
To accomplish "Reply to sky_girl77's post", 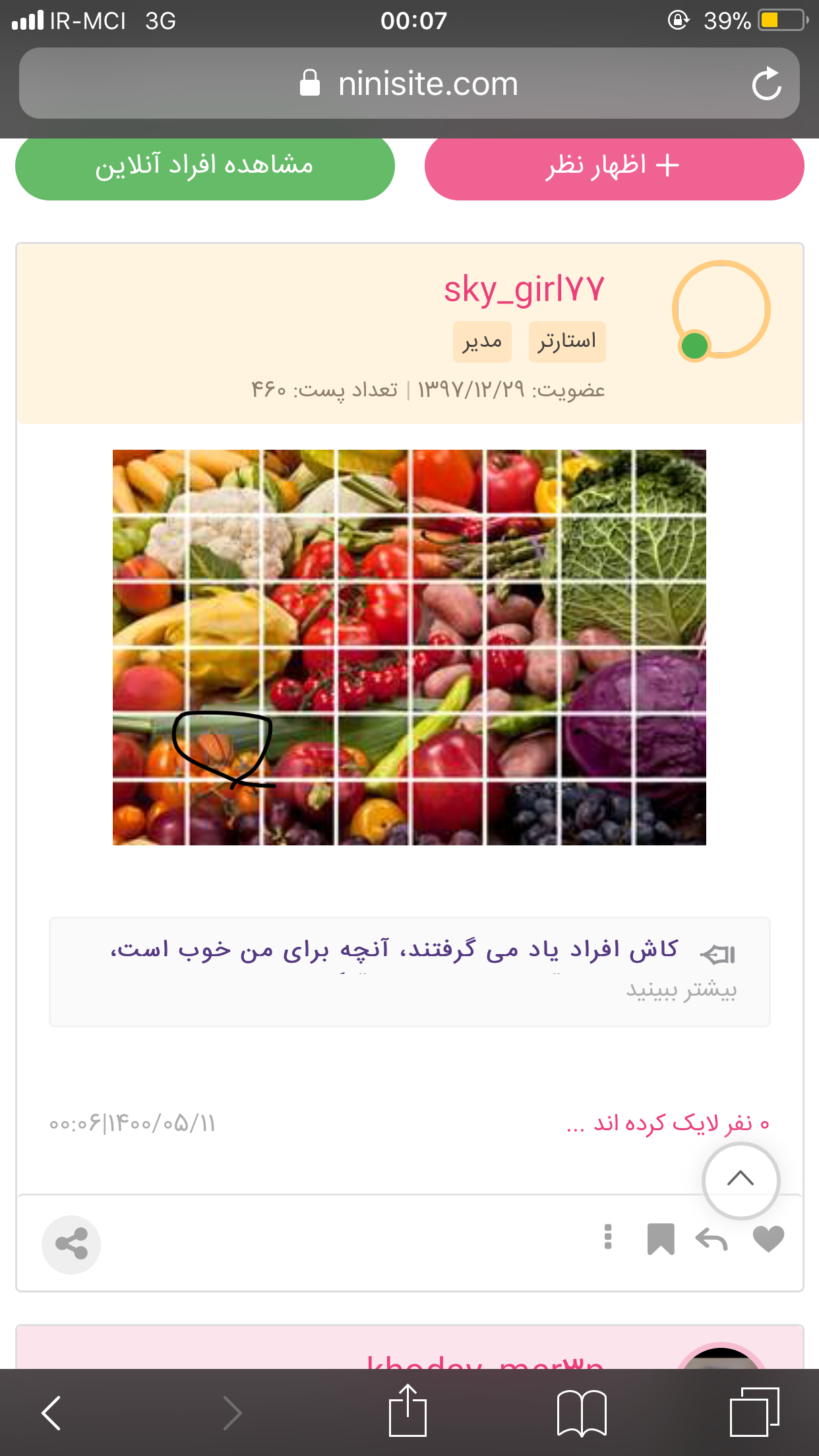I will coord(712,1240).
